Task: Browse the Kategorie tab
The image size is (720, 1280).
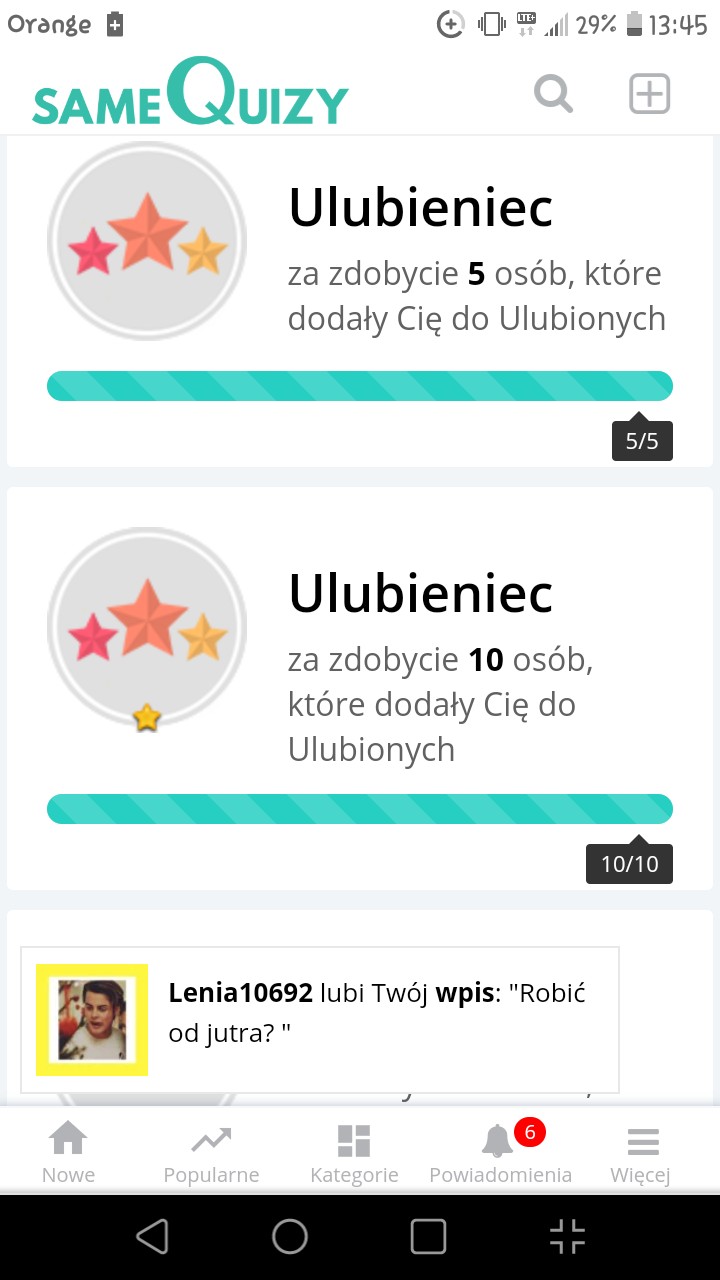Action: [x=354, y=1152]
